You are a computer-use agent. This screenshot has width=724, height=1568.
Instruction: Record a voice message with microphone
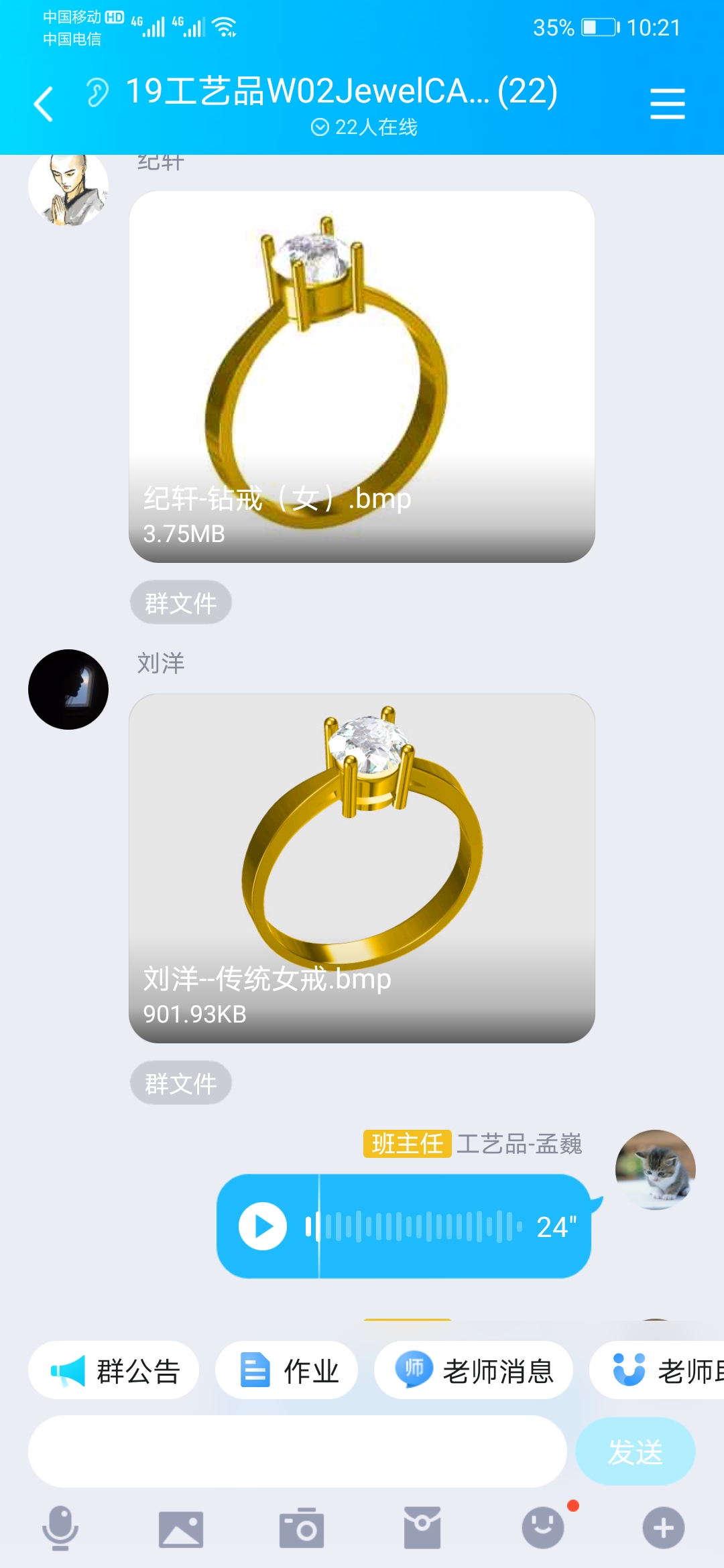tap(60, 1528)
